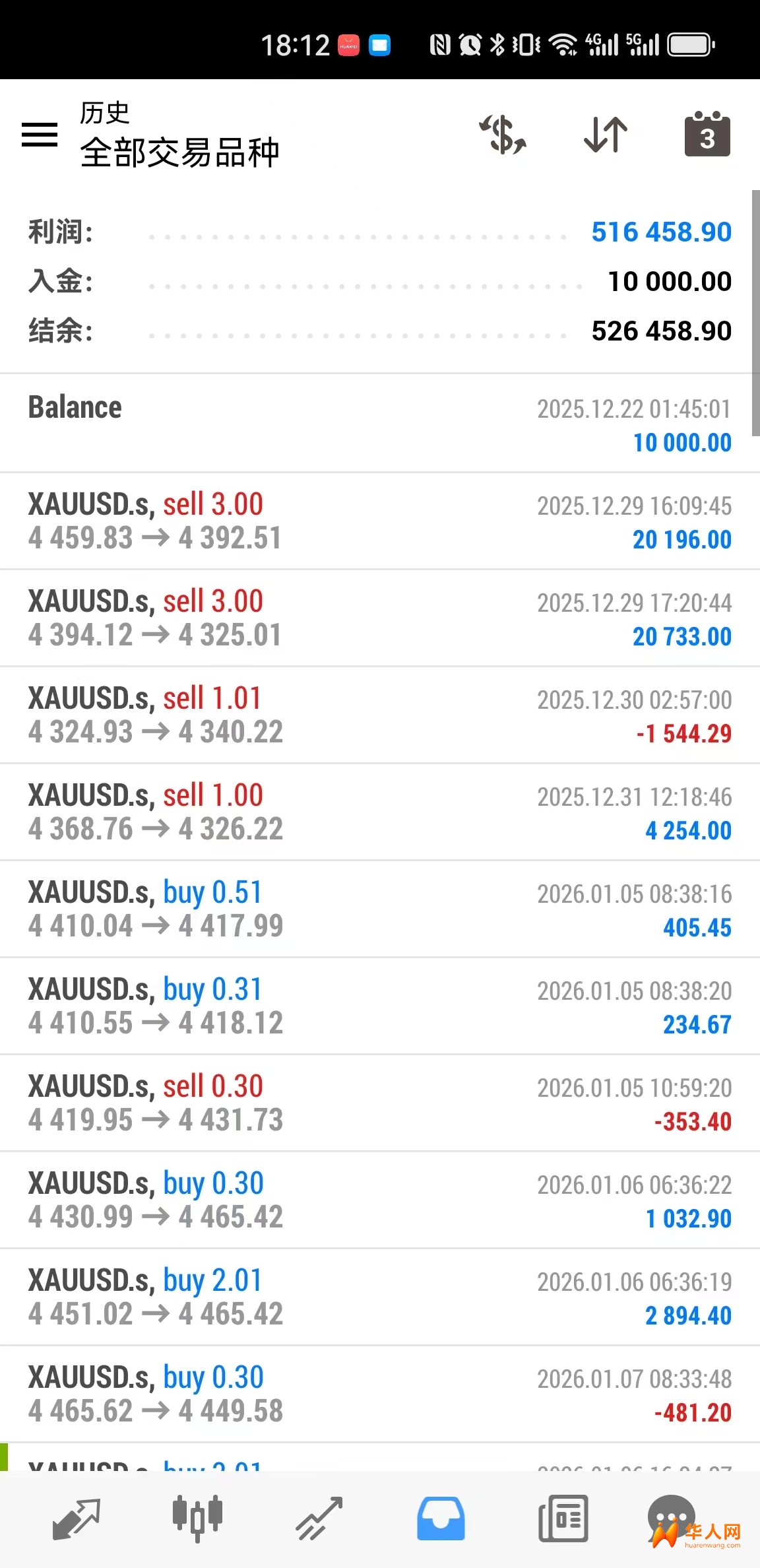Expand the sell 0.30 trade losing 353.40
Image resolution: width=760 pixels, height=1568 pixels.
coord(379,1103)
